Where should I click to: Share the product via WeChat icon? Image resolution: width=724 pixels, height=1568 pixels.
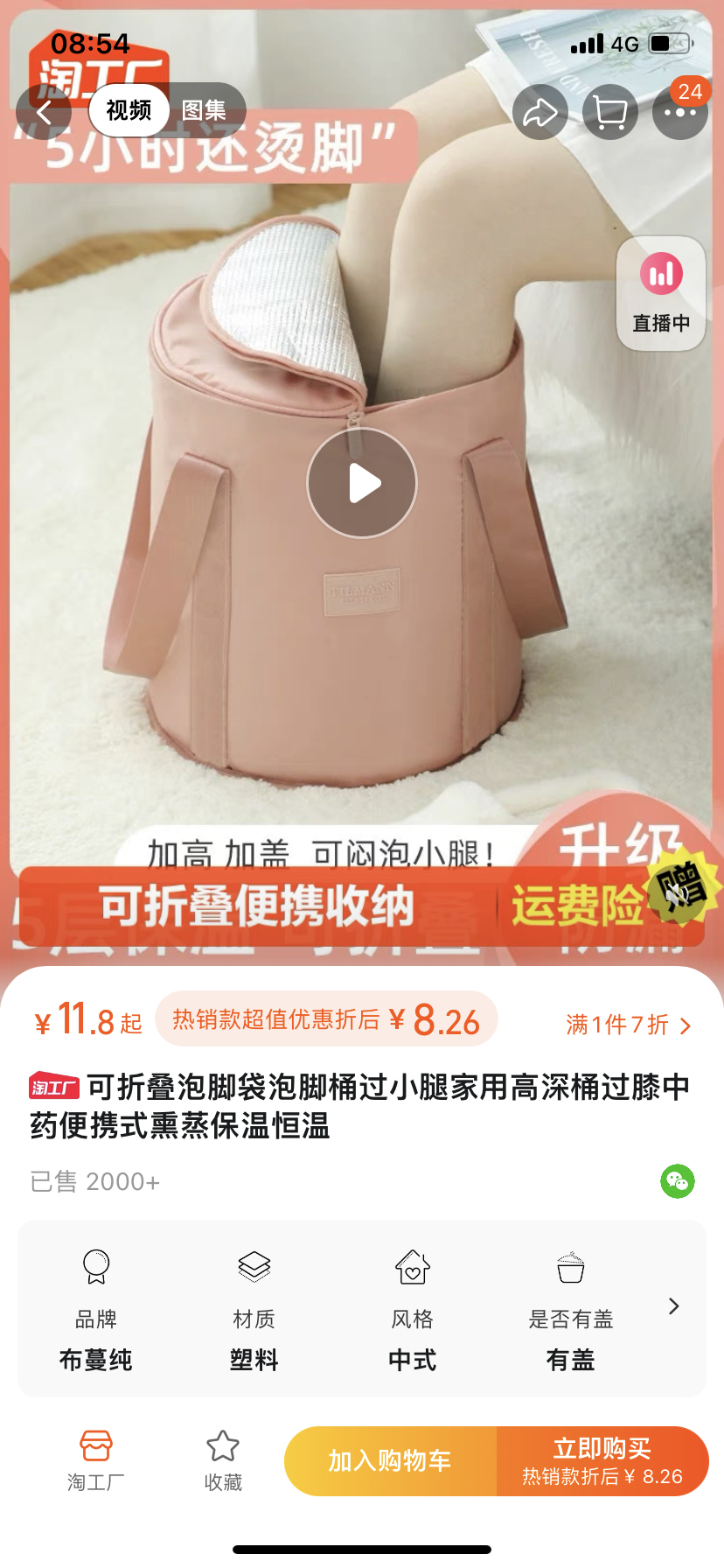(x=677, y=1181)
